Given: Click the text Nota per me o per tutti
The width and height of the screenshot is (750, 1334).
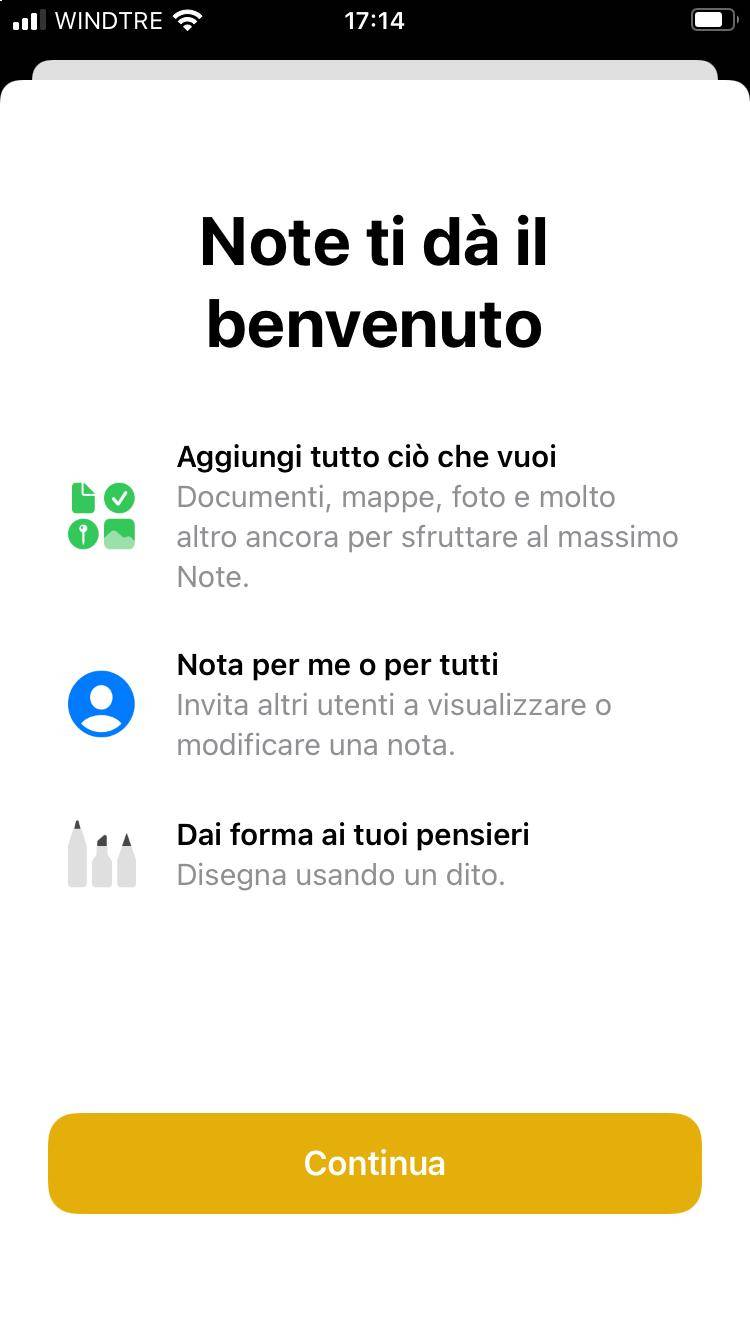Looking at the screenshot, I should 338,664.
